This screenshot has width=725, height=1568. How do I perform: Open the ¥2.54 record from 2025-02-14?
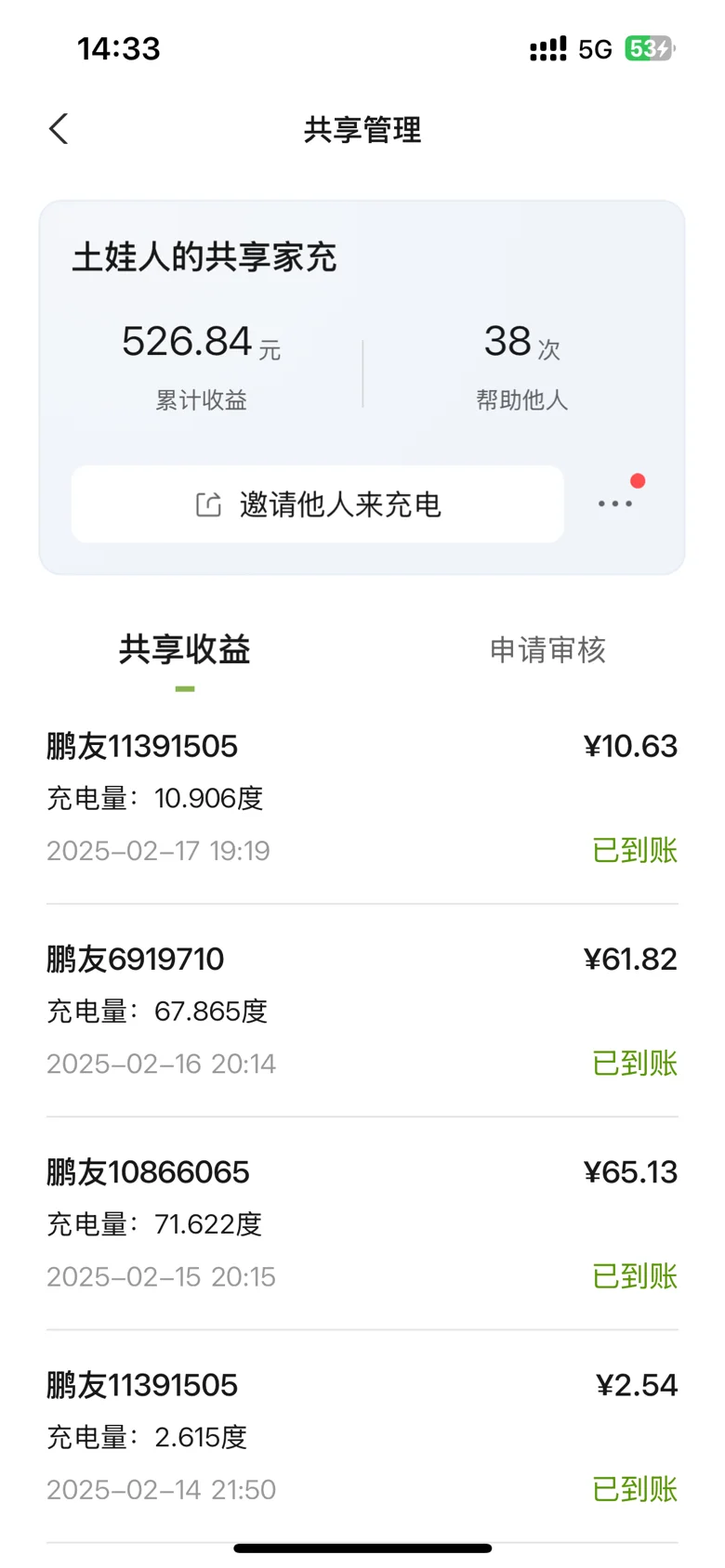pyautogui.click(x=362, y=1436)
